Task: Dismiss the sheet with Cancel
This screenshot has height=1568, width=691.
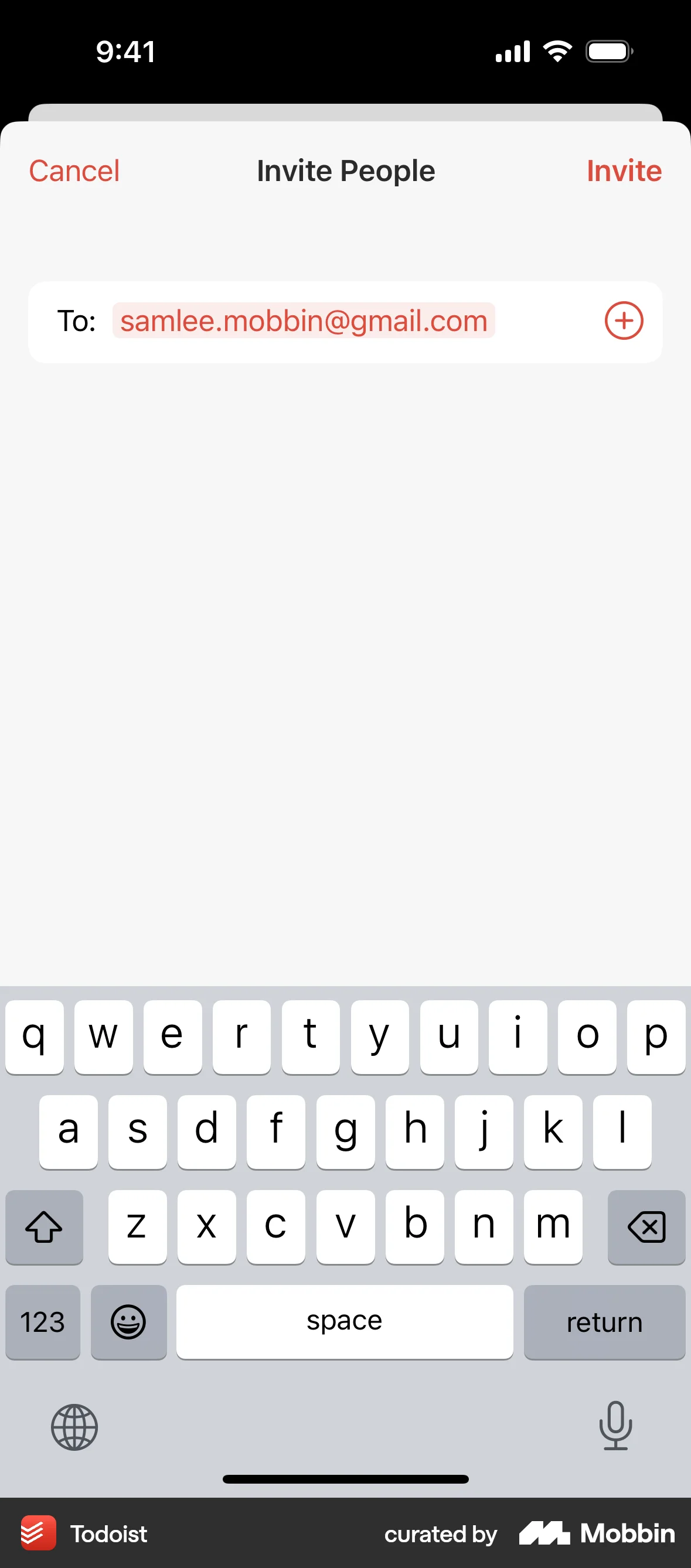Action: point(73,171)
